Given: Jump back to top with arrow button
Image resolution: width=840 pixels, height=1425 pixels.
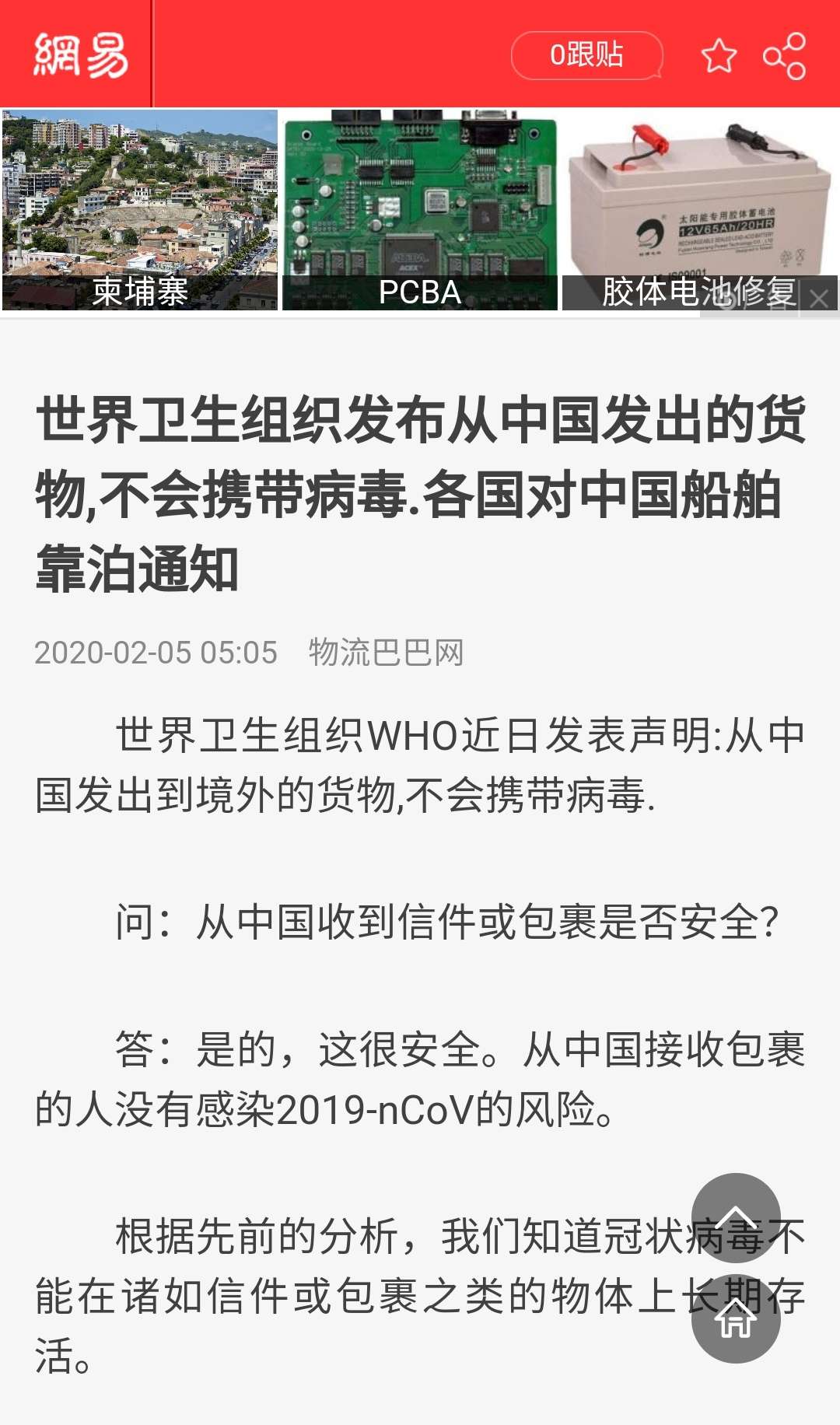Looking at the screenshot, I should point(736,1217).
